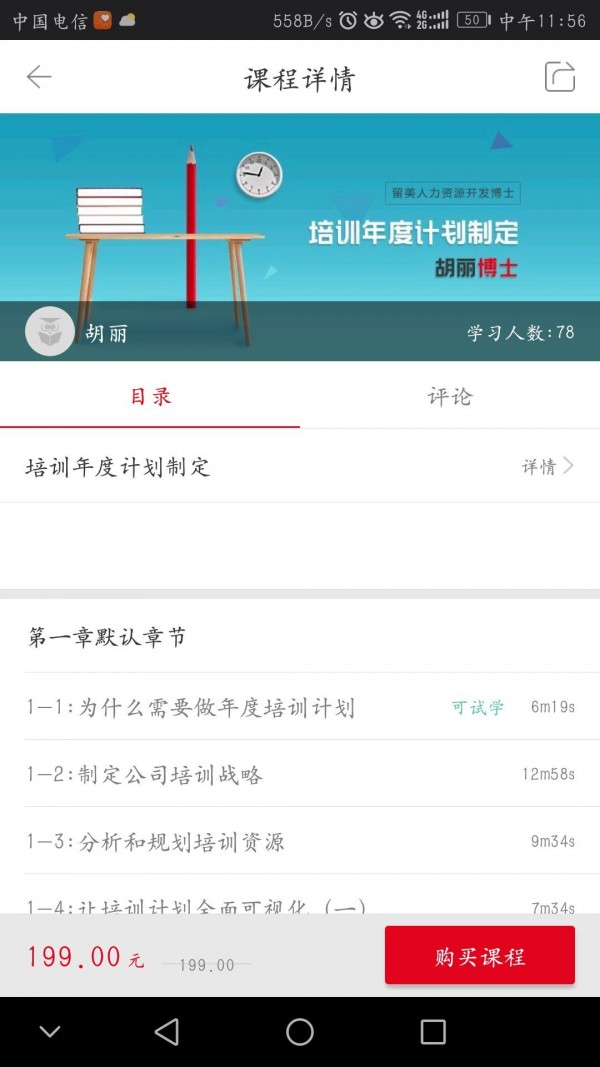Select the 目录 tab

click(150, 397)
